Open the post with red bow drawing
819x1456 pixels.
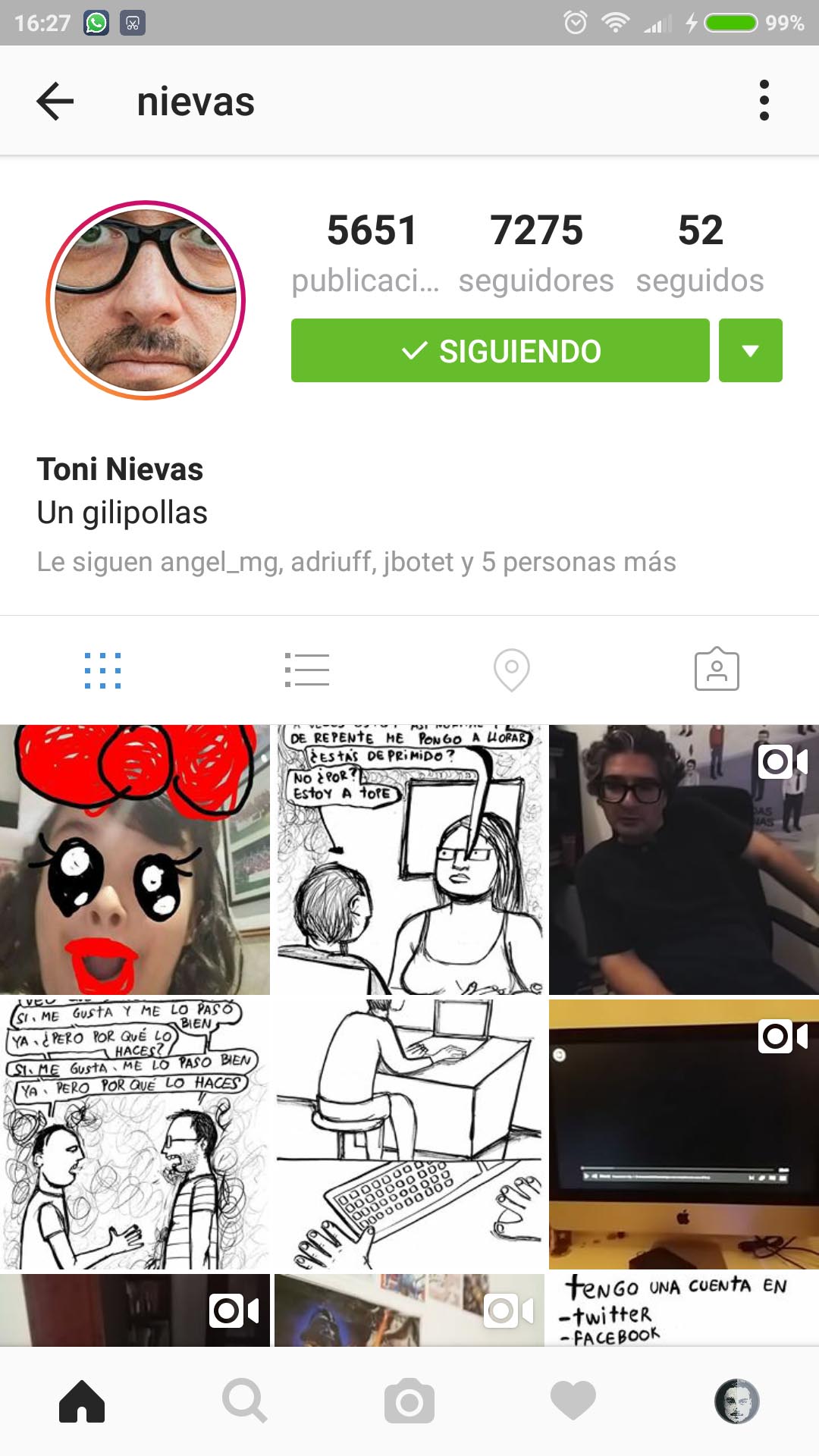(x=135, y=859)
